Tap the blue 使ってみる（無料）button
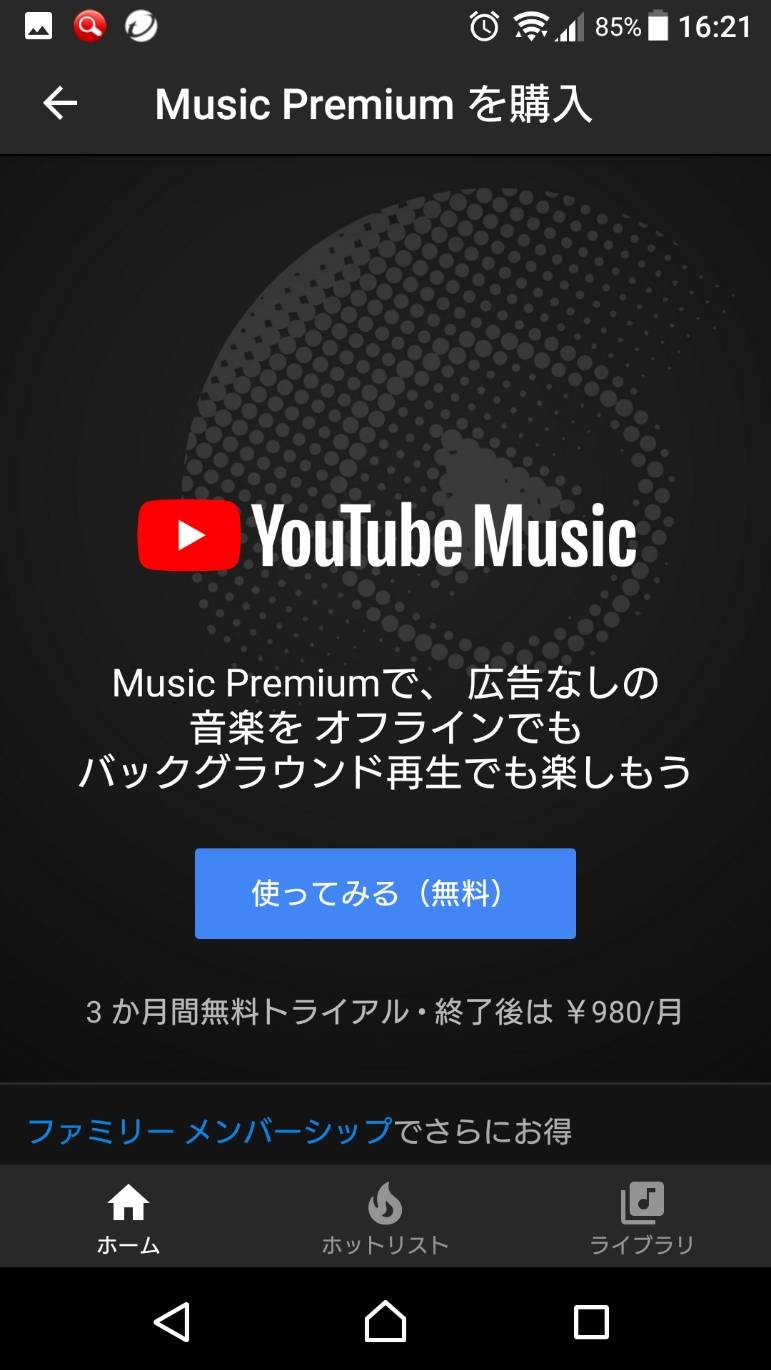771x1370 pixels. coord(385,893)
